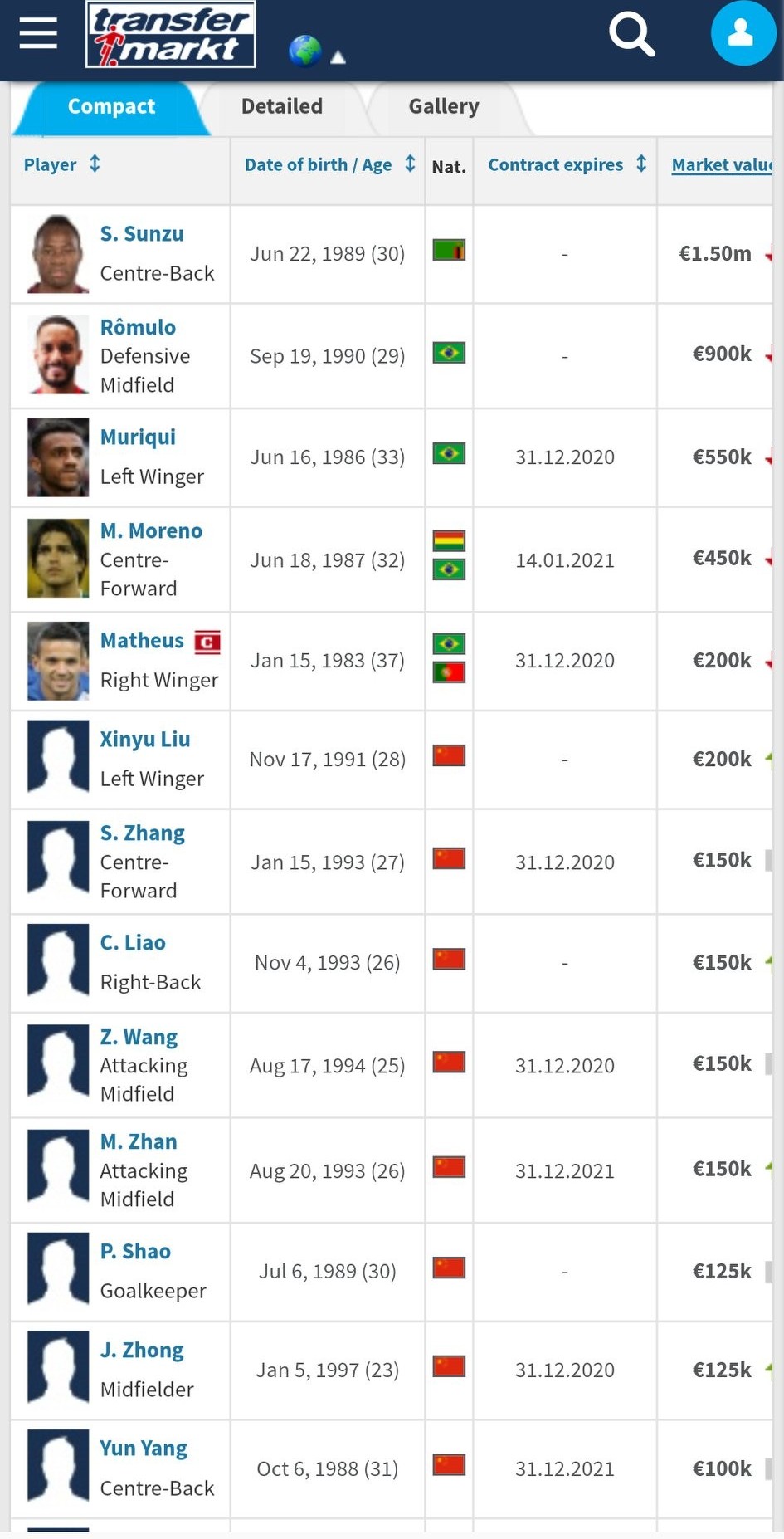Open the hamburger menu
This screenshot has height=1539, width=784.
pos(38,34)
